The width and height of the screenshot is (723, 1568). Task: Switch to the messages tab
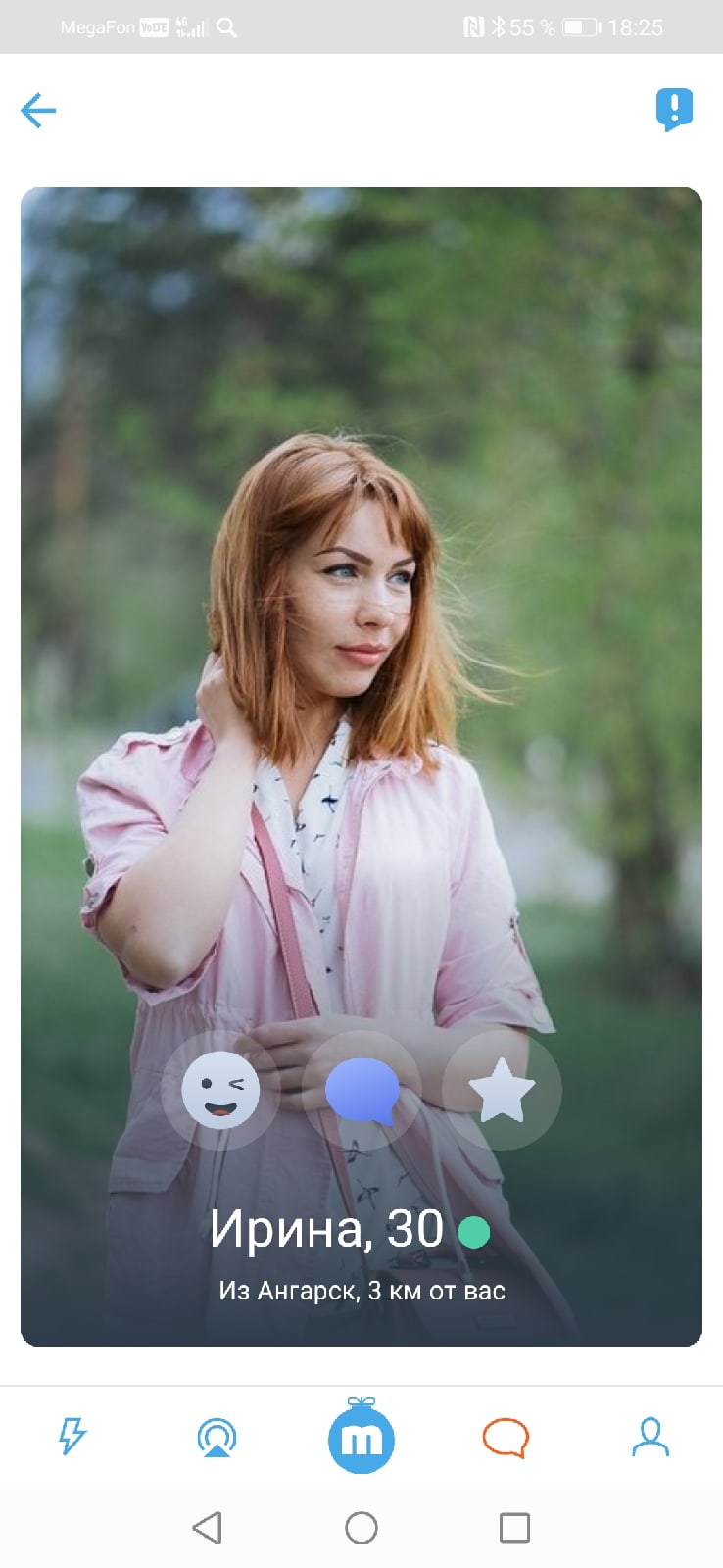[506, 1438]
